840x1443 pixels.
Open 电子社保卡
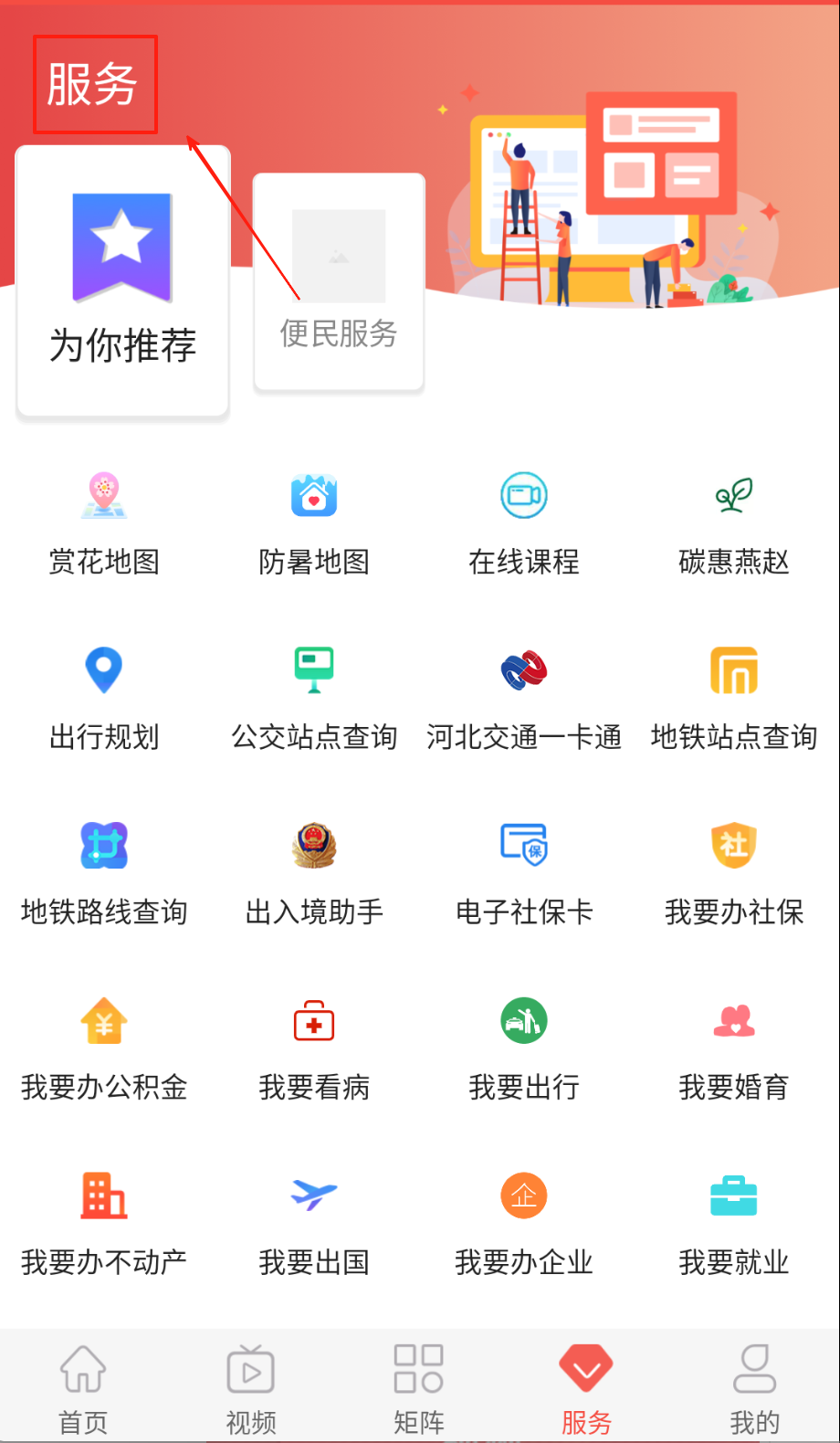[524, 873]
